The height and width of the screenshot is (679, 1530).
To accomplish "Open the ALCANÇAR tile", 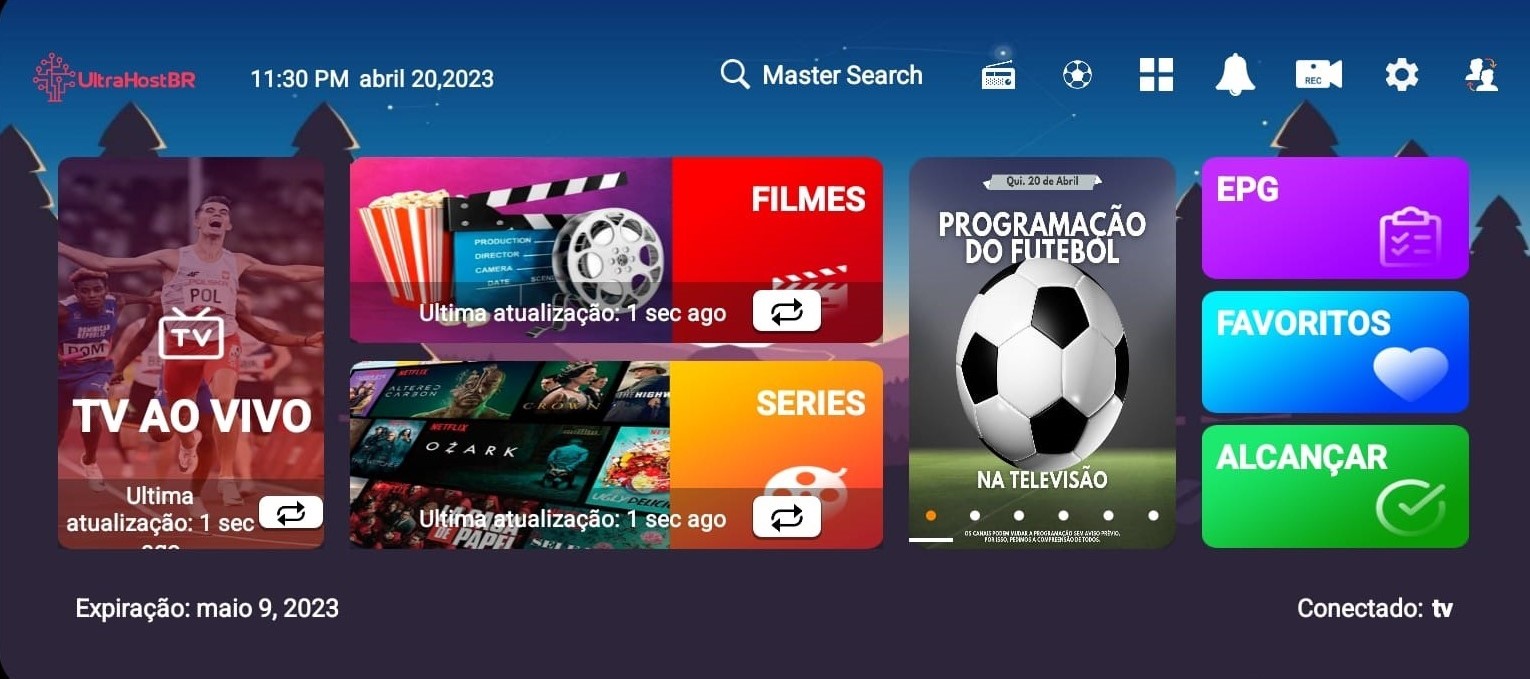I will (x=1335, y=486).
